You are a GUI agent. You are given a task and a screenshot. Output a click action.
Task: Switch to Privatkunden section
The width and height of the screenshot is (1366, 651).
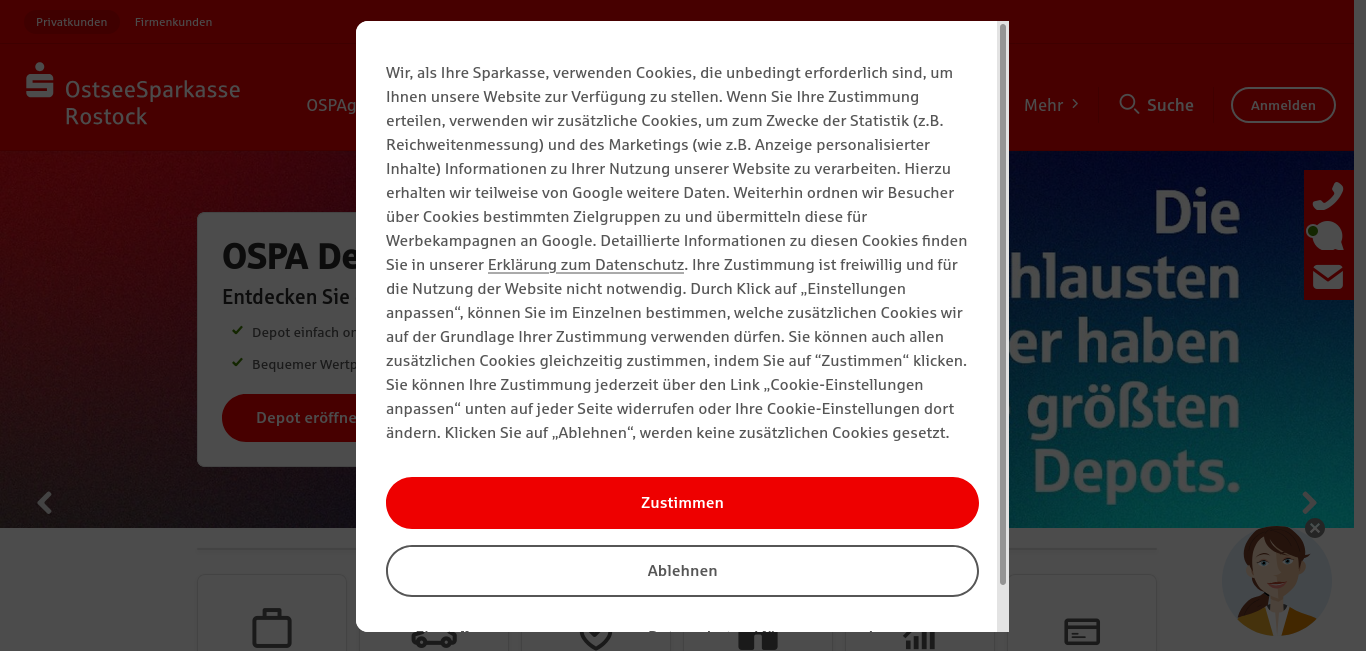click(x=71, y=22)
